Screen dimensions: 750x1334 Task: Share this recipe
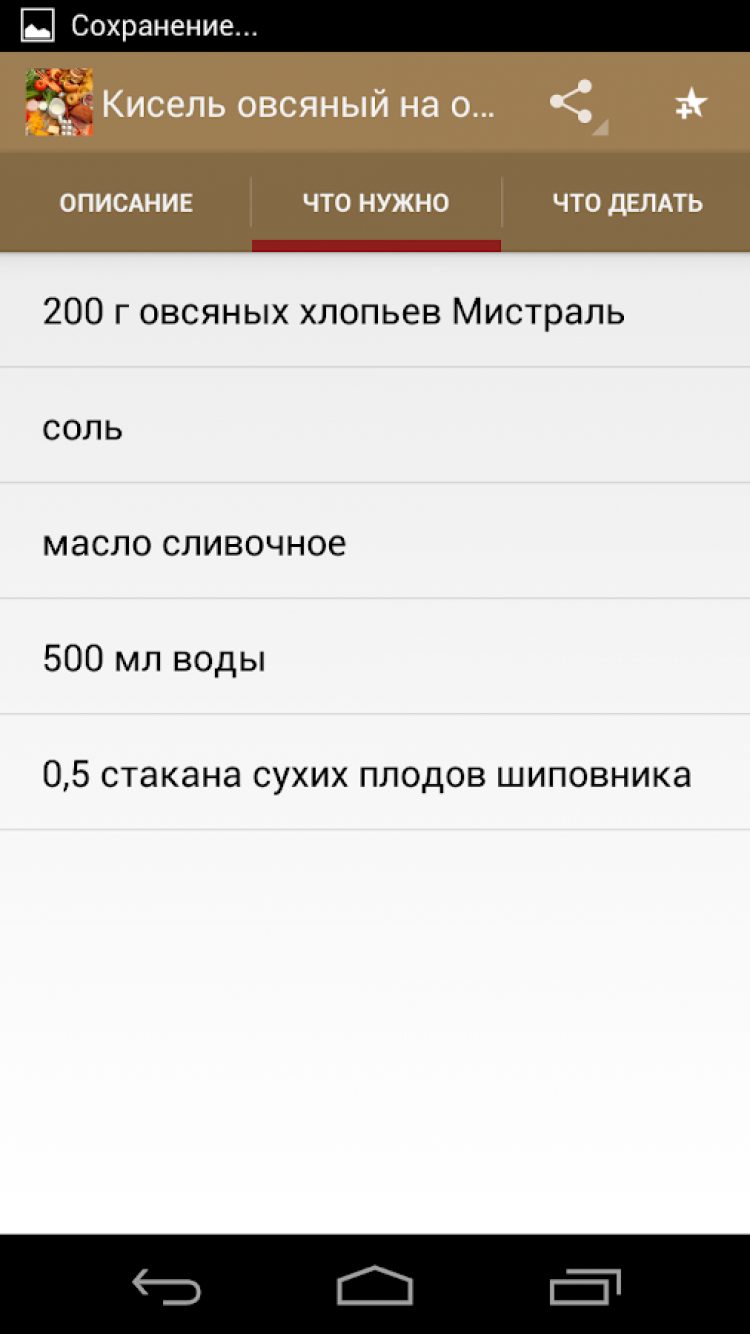[x=572, y=103]
